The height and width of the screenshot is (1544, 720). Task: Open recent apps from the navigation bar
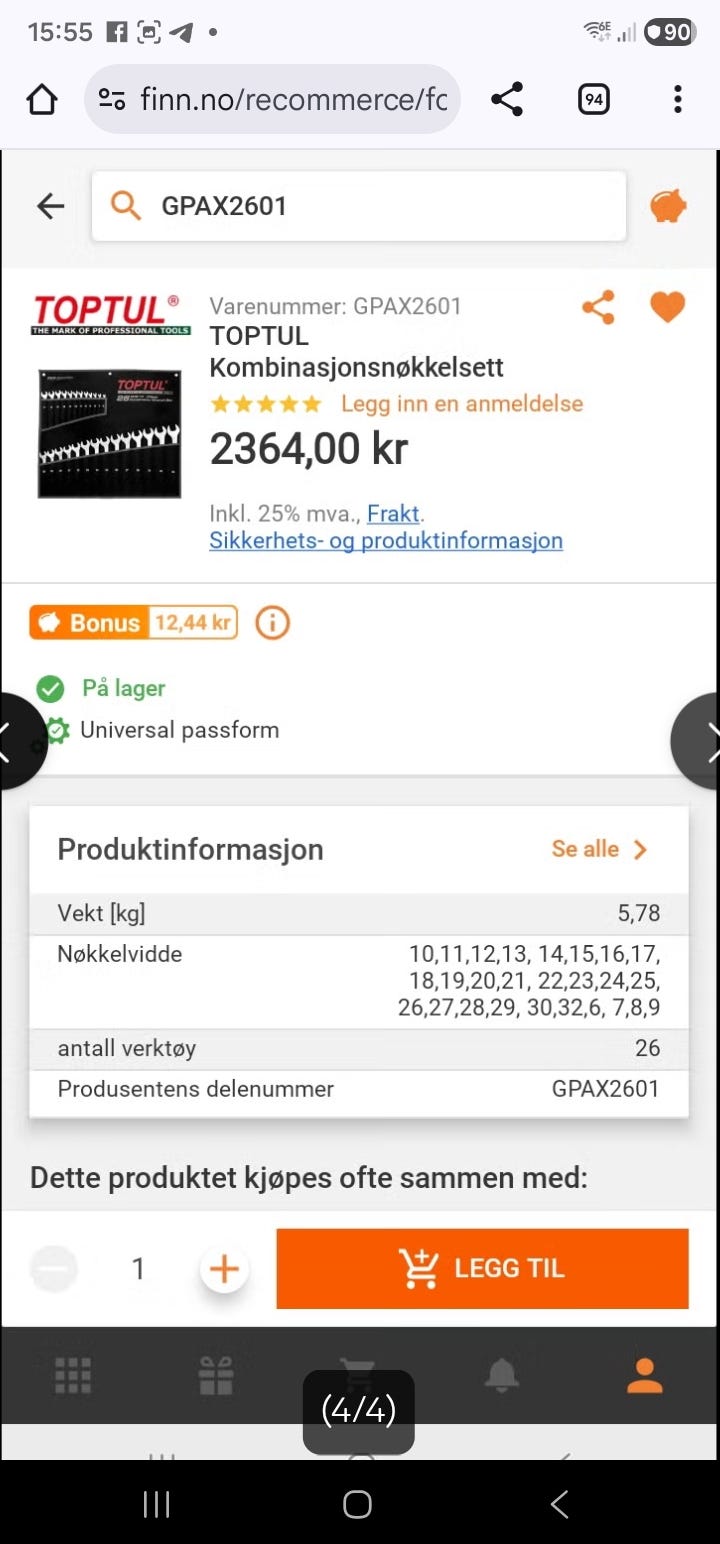click(x=156, y=1503)
